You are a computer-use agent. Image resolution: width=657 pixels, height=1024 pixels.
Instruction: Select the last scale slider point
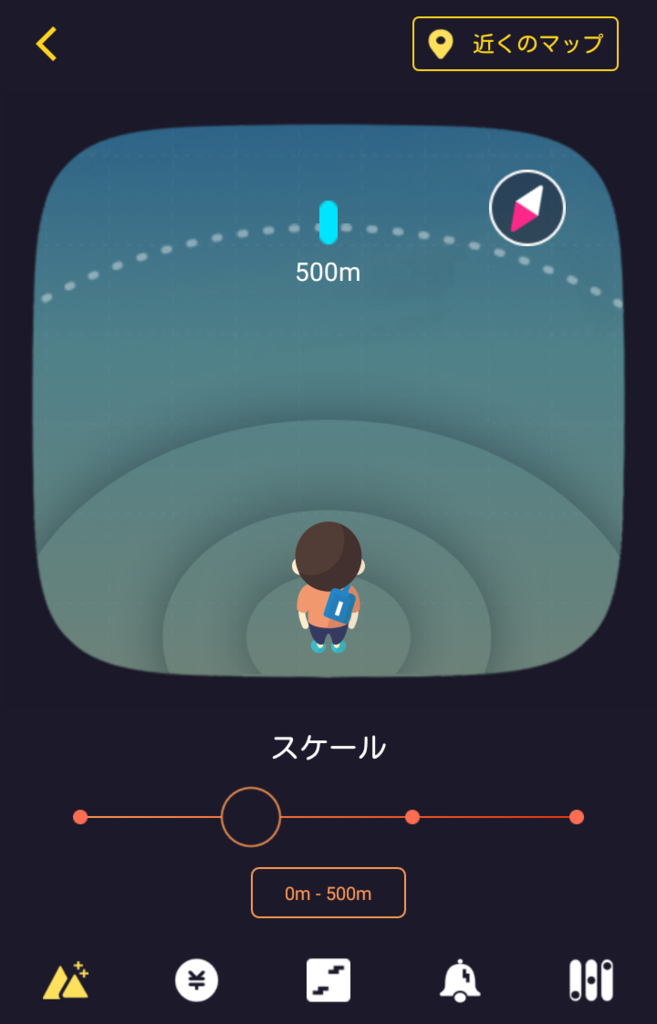576,817
